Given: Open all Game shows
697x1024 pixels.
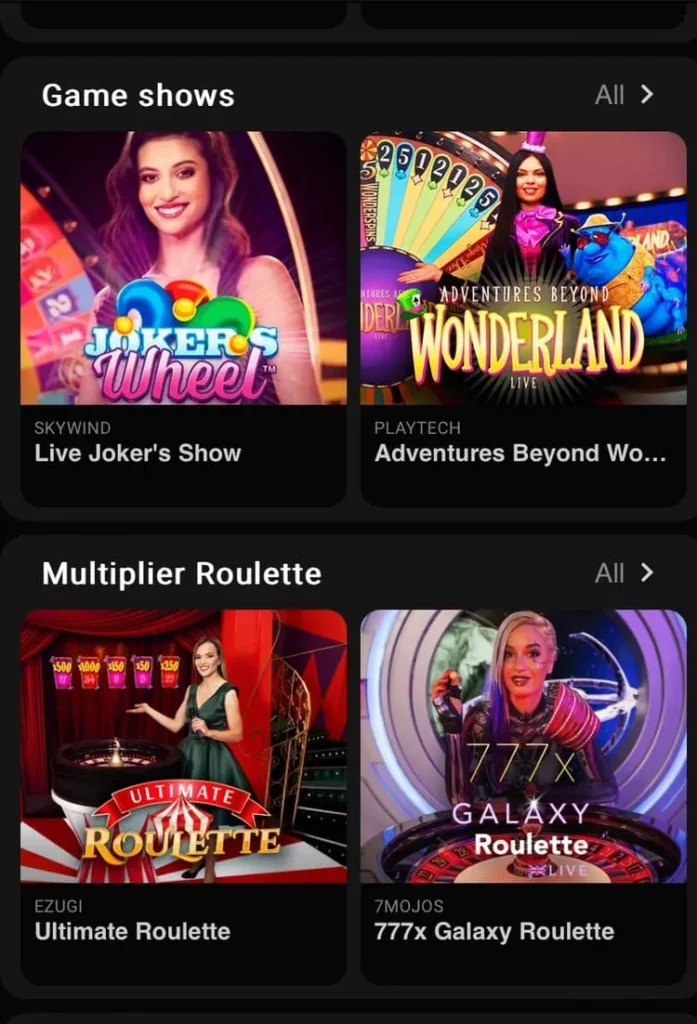Looking at the screenshot, I should pos(624,95).
